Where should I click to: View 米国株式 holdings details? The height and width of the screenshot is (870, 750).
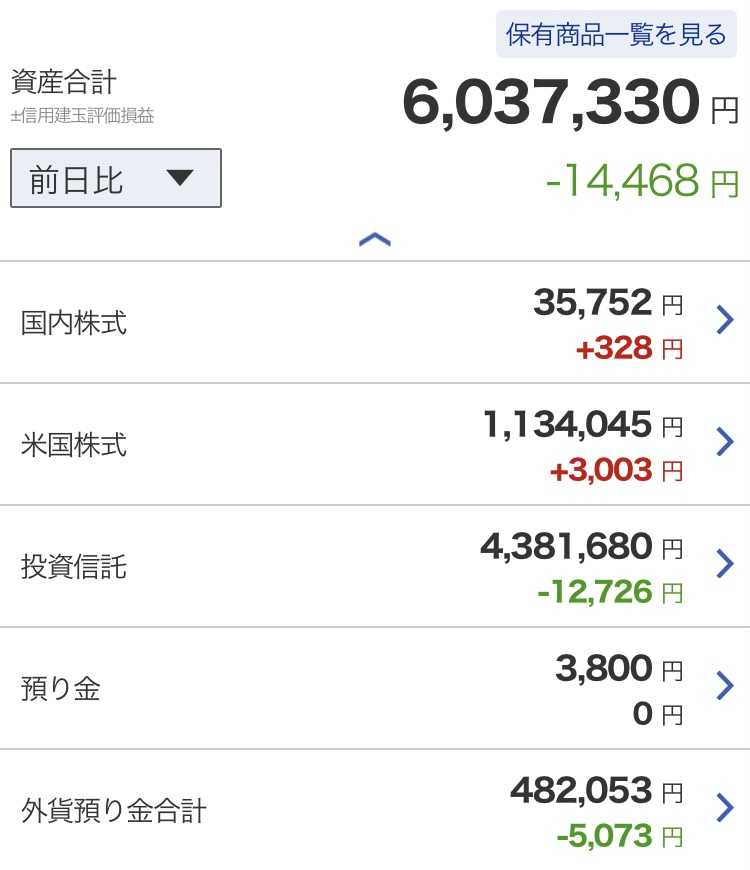coord(375,444)
